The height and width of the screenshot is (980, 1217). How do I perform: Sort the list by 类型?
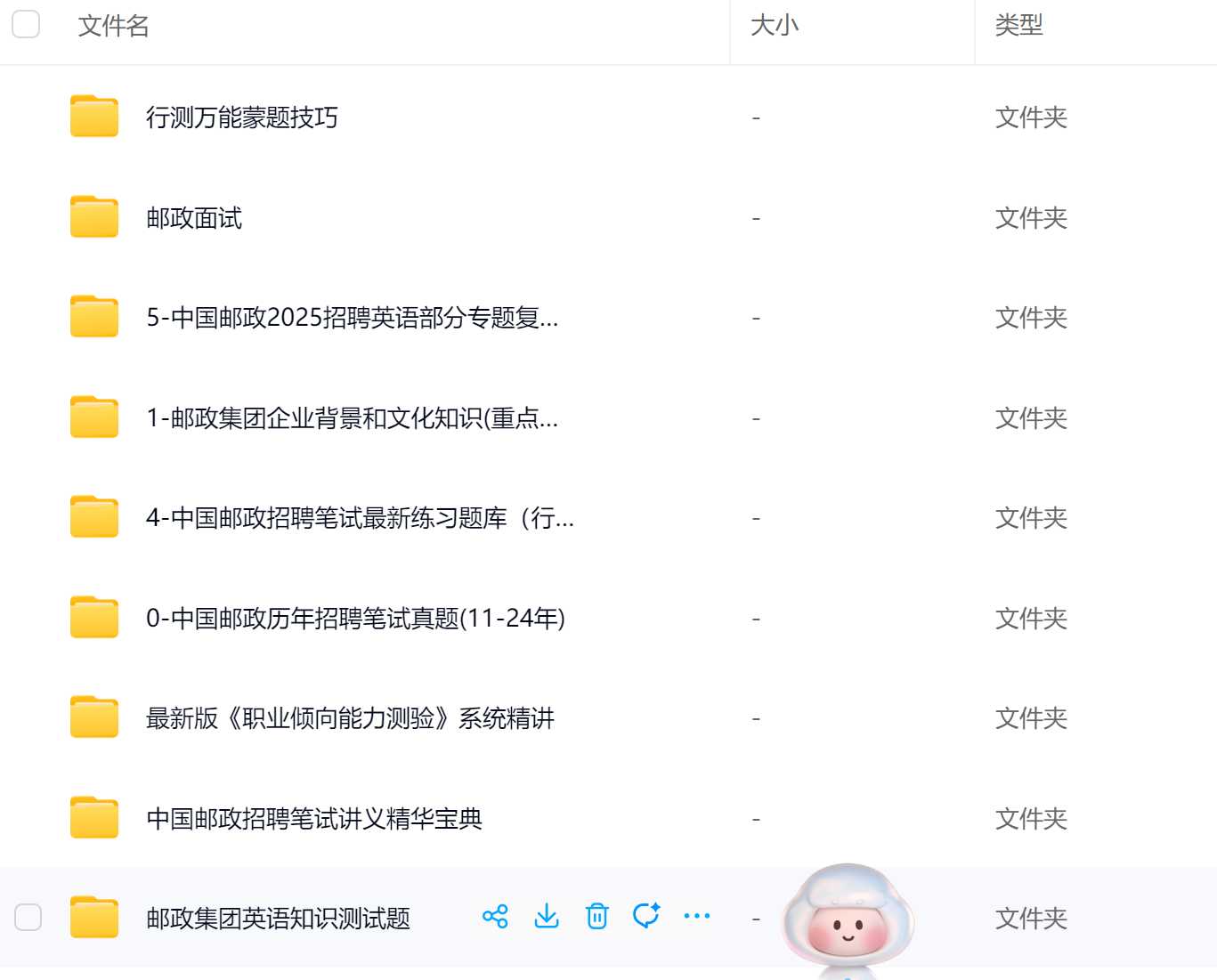point(1018,26)
